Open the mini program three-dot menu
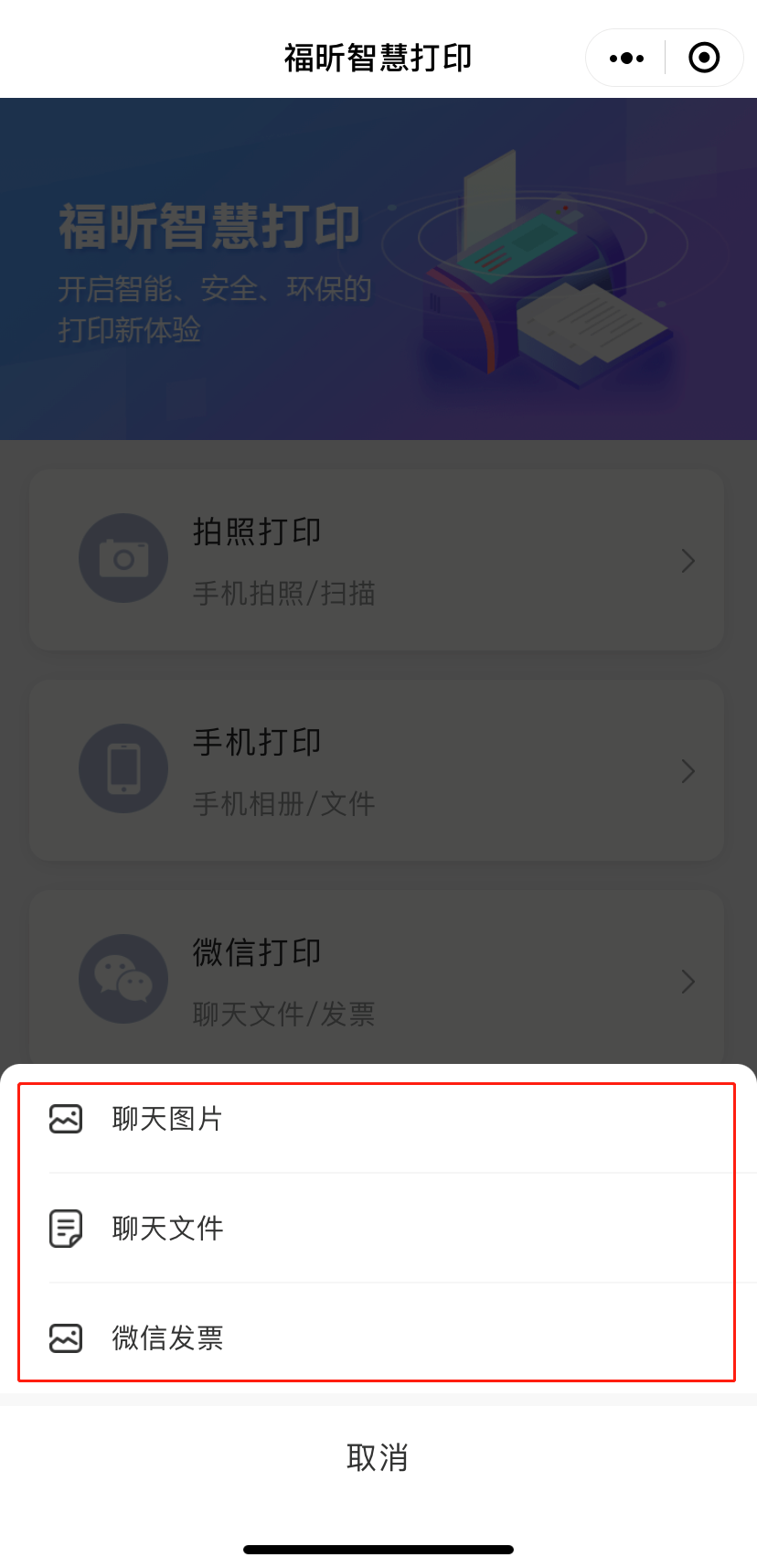 click(x=626, y=58)
